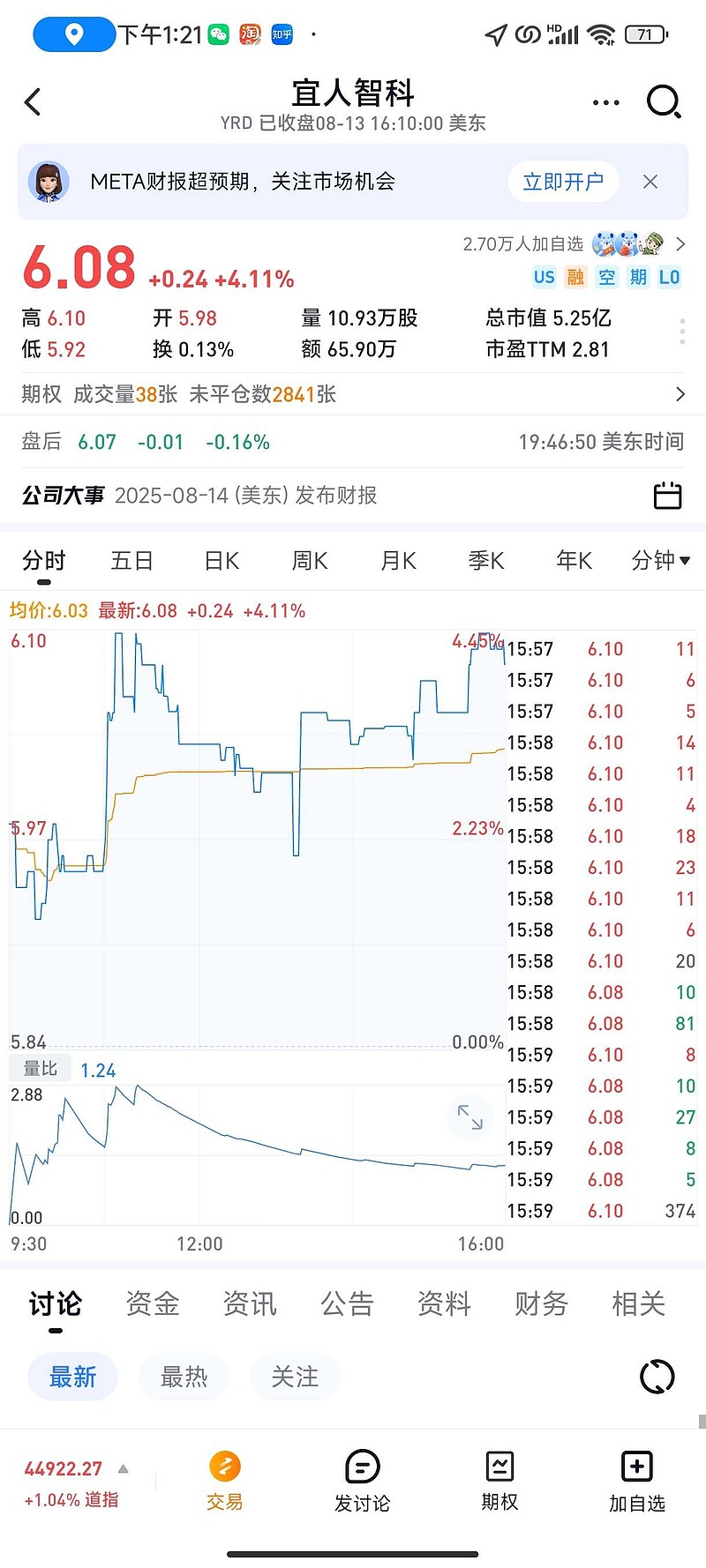
Task: Select the 周K chart tab
Action: point(310,561)
